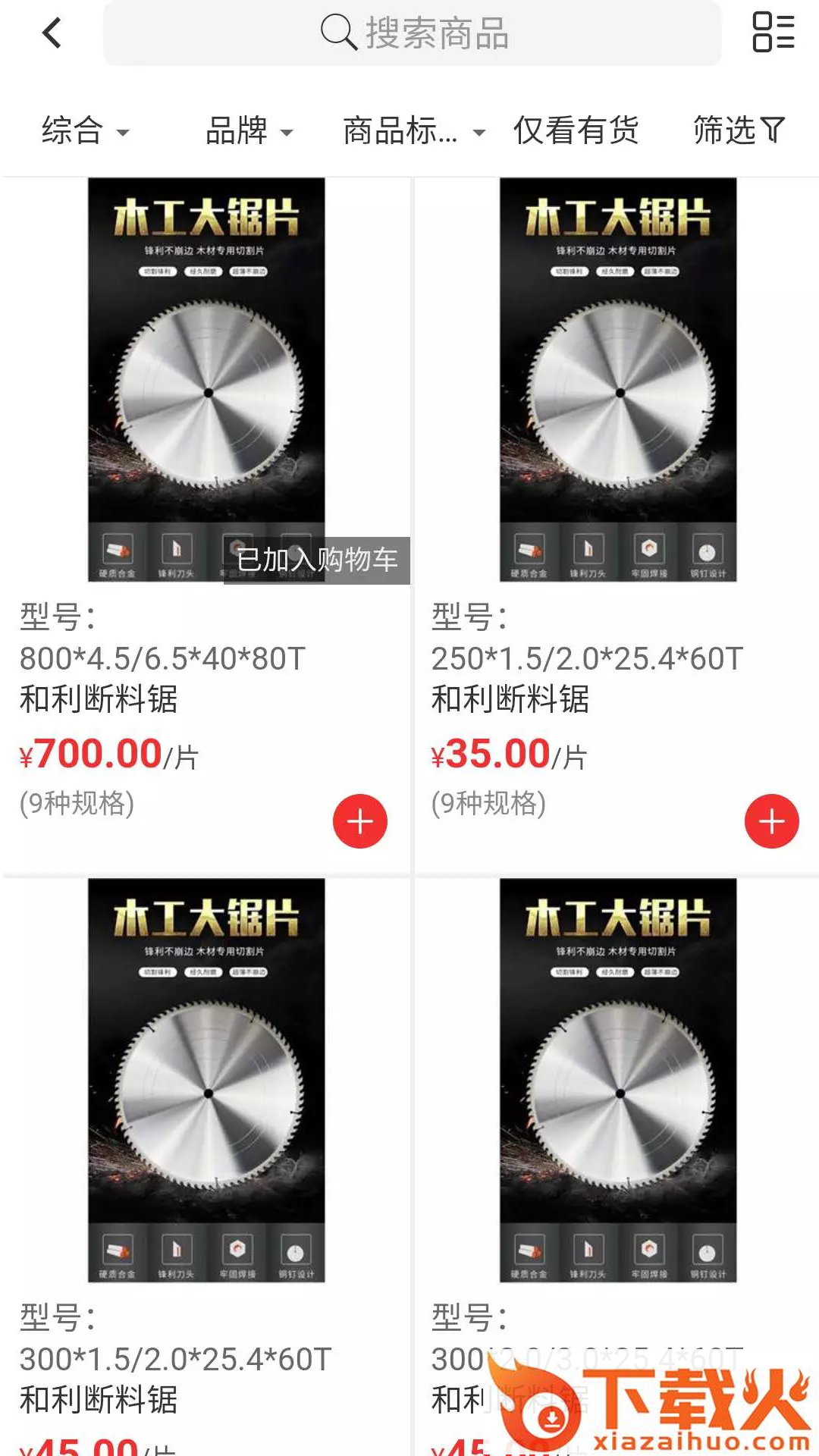Screen dimensions: 819x1456
Task: Open the 品牌 brand dropdown
Action: coord(249,130)
